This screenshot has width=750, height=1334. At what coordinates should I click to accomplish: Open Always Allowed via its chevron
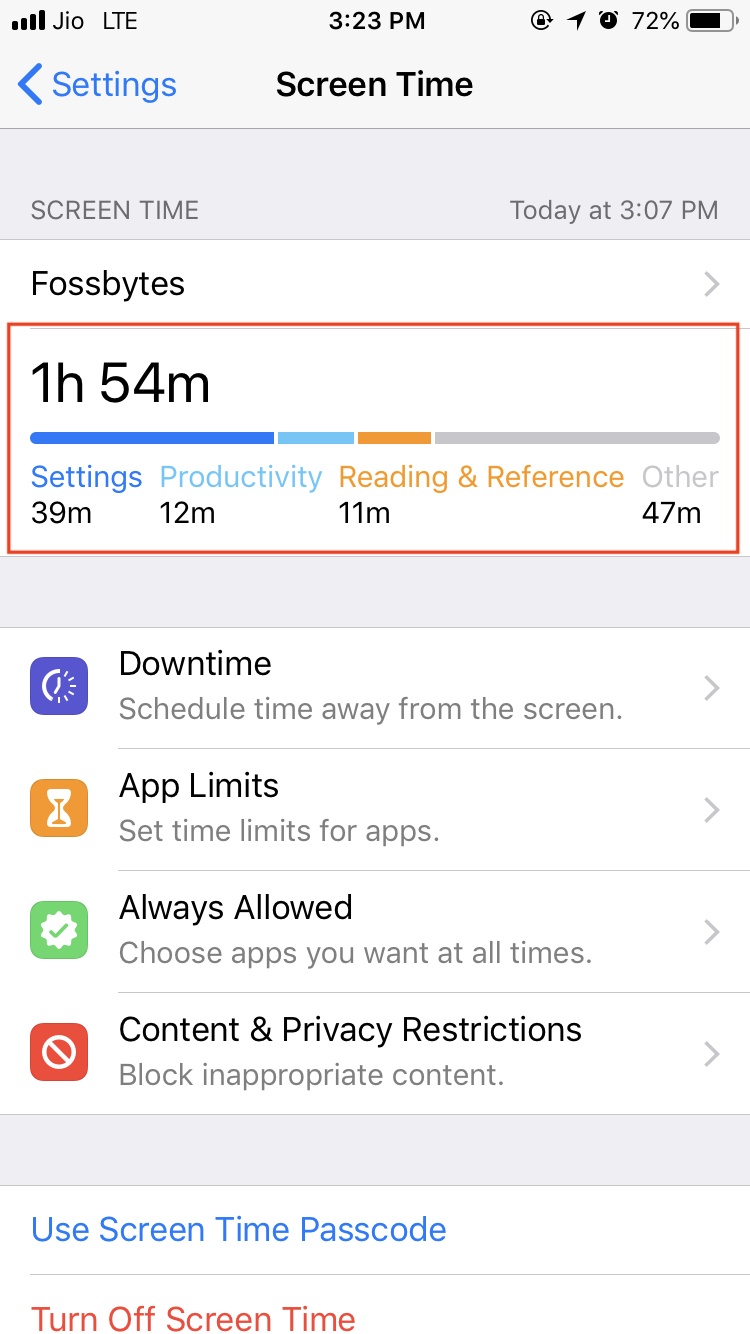pyautogui.click(x=711, y=931)
